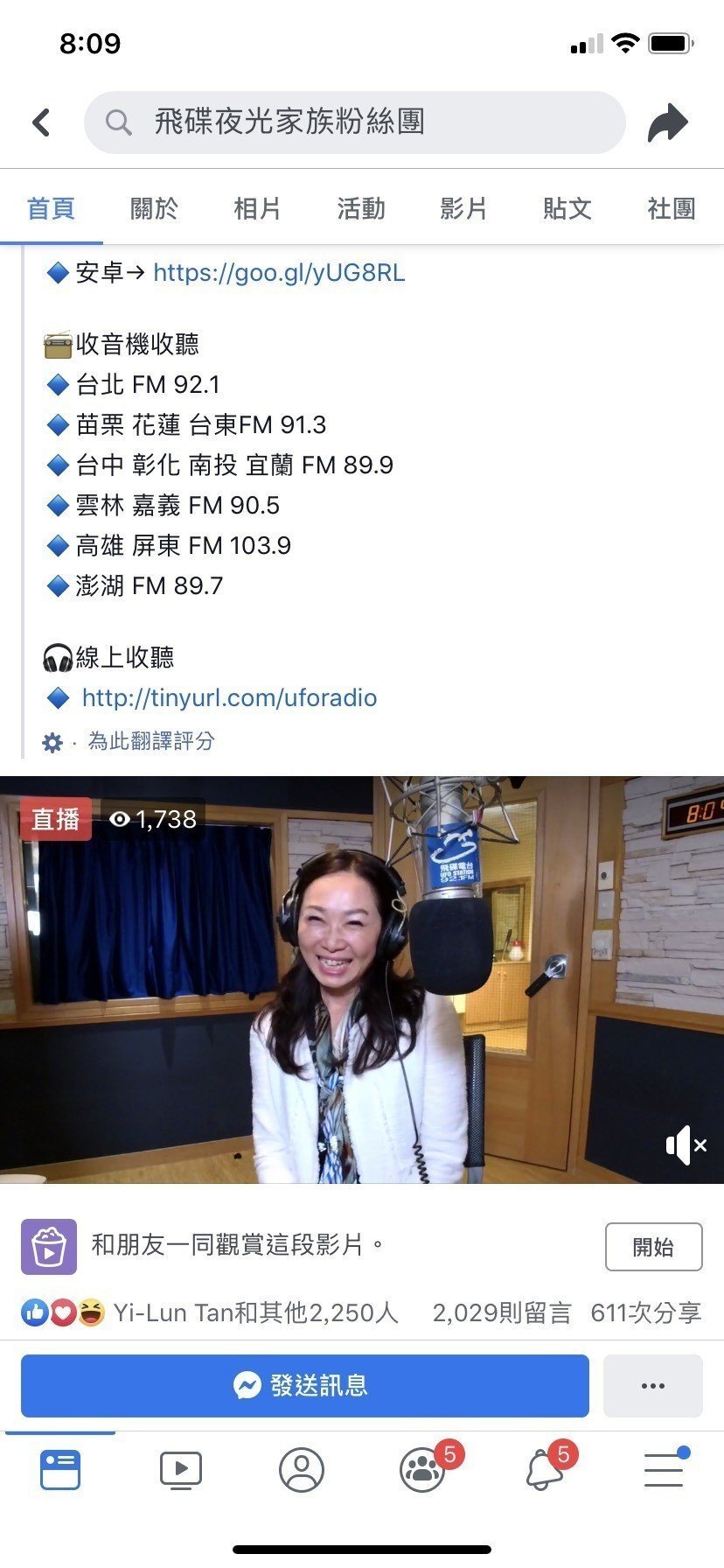Open the more options ellipsis button
724x1568 pixels.
point(652,1385)
